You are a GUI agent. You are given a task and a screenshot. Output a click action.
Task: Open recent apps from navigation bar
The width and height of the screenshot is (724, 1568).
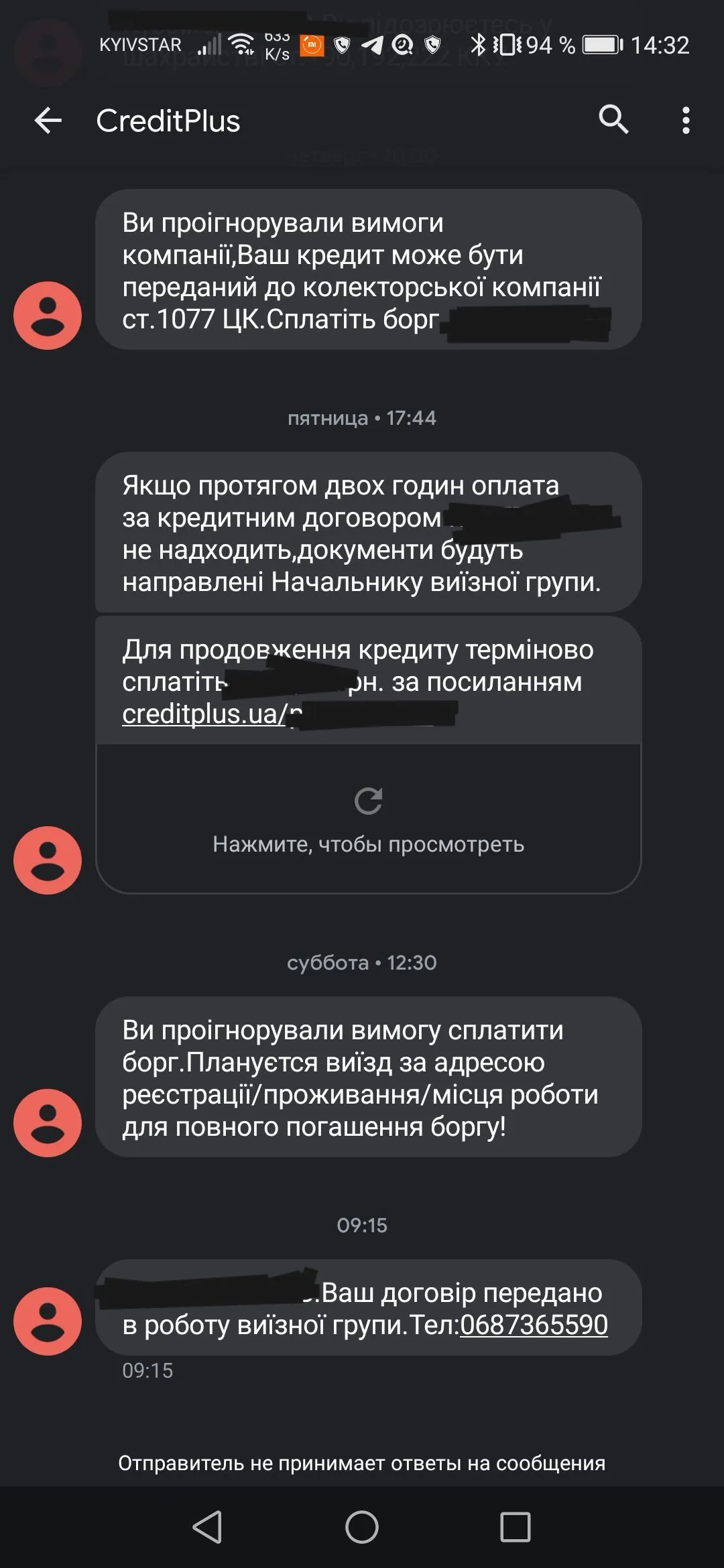(516, 1528)
